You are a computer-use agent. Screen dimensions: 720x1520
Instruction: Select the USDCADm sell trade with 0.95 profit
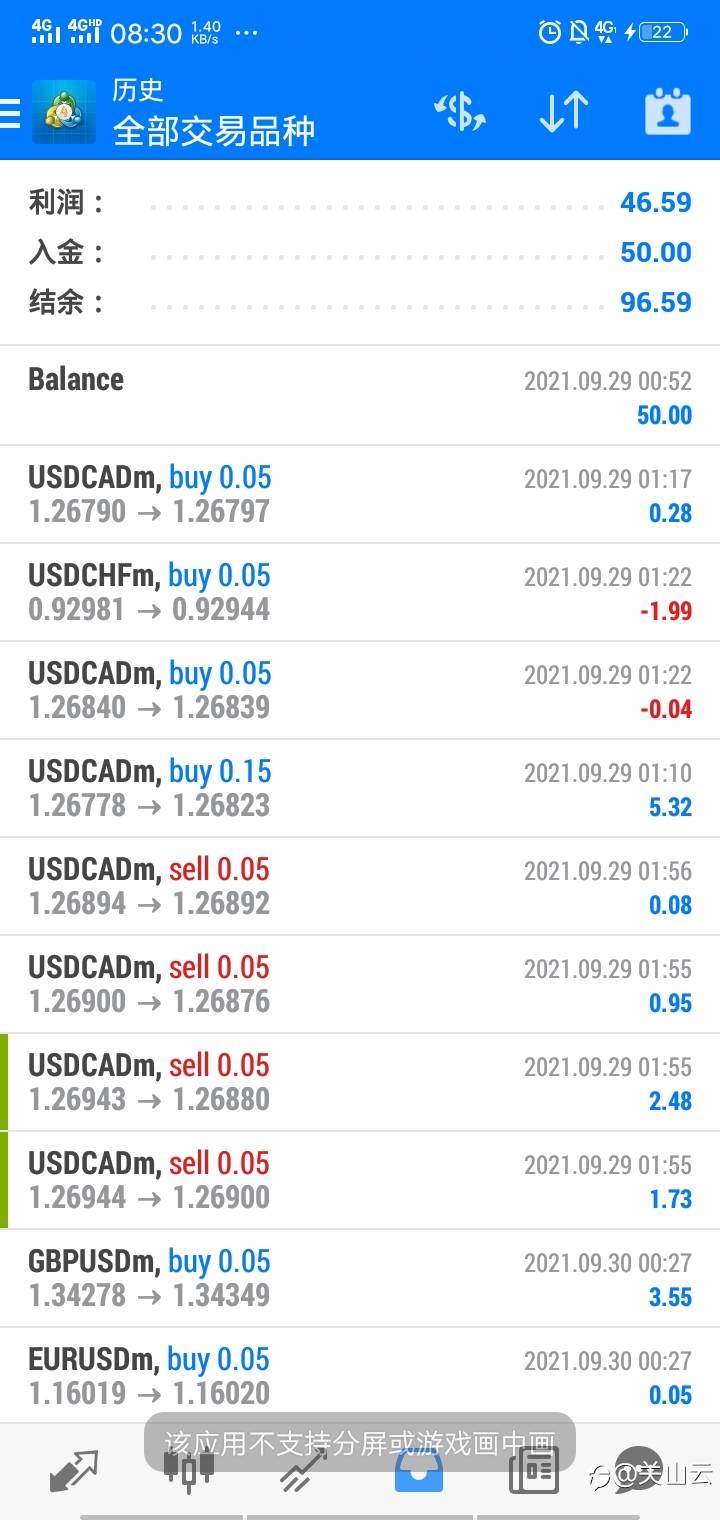[x=360, y=984]
